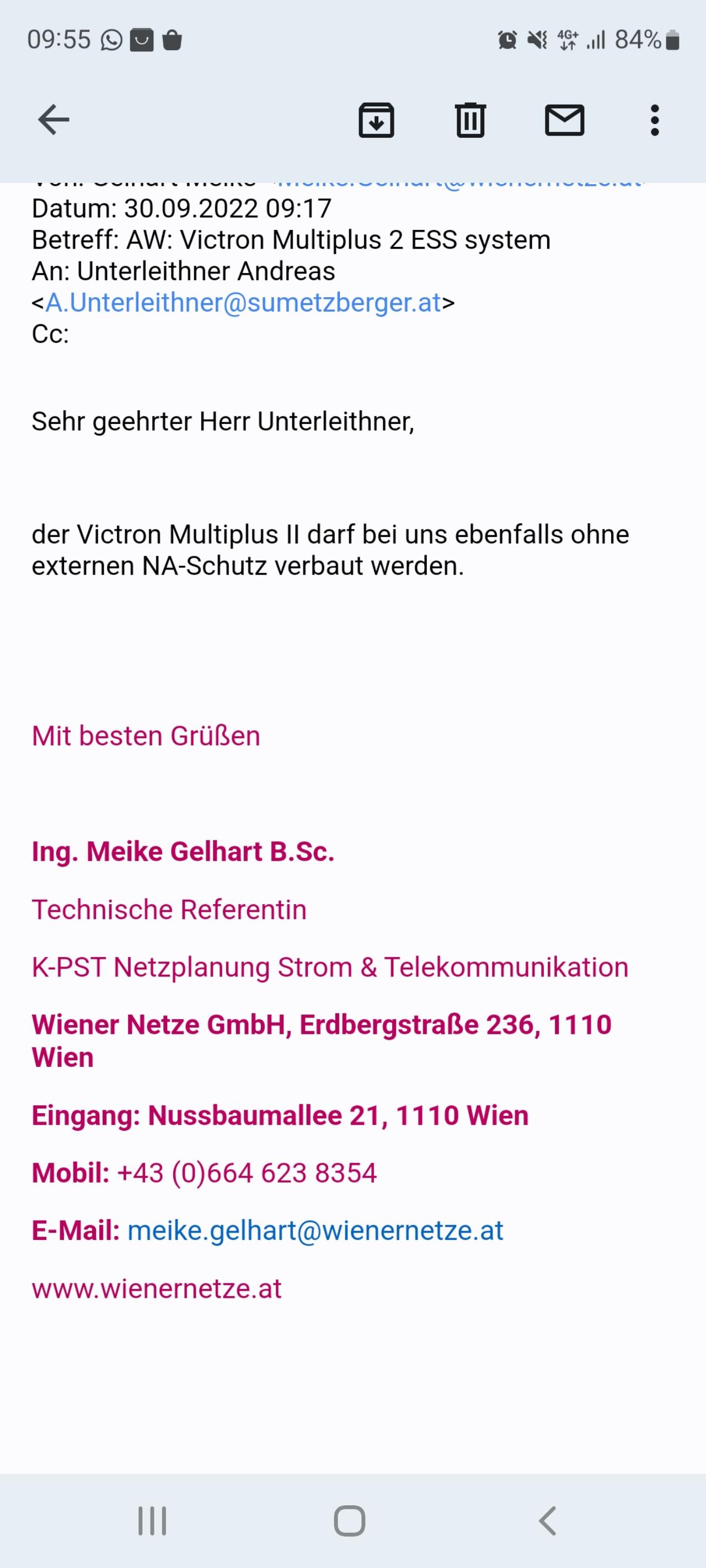This screenshot has width=706, height=1568.
Task: Open the three-dot overflow menu
Action: point(655,120)
